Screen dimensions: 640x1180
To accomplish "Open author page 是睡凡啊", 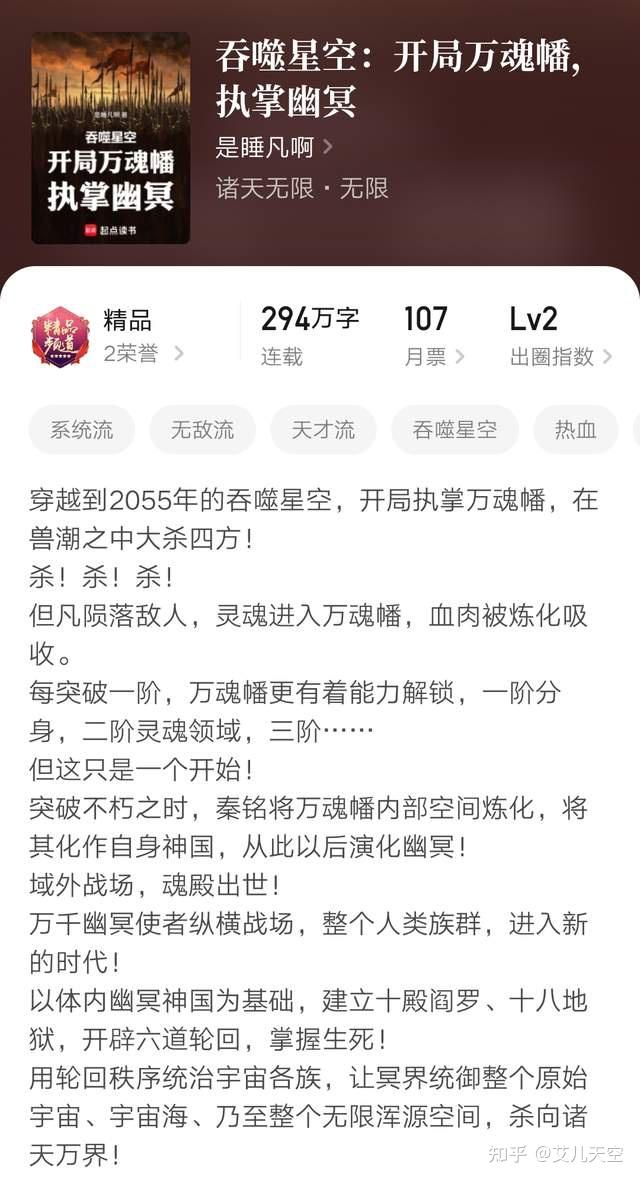I will [273, 147].
